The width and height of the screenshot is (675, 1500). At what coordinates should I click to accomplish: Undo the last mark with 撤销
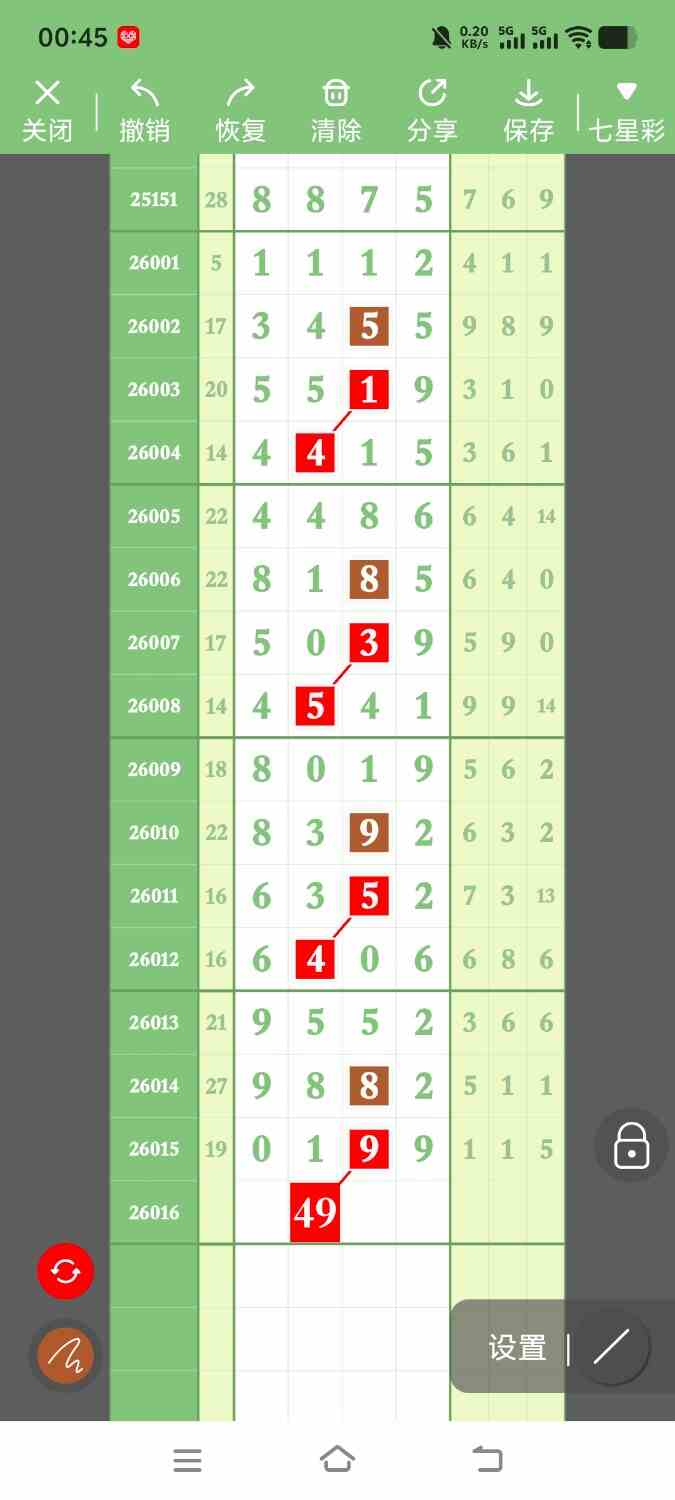(144, 110)
